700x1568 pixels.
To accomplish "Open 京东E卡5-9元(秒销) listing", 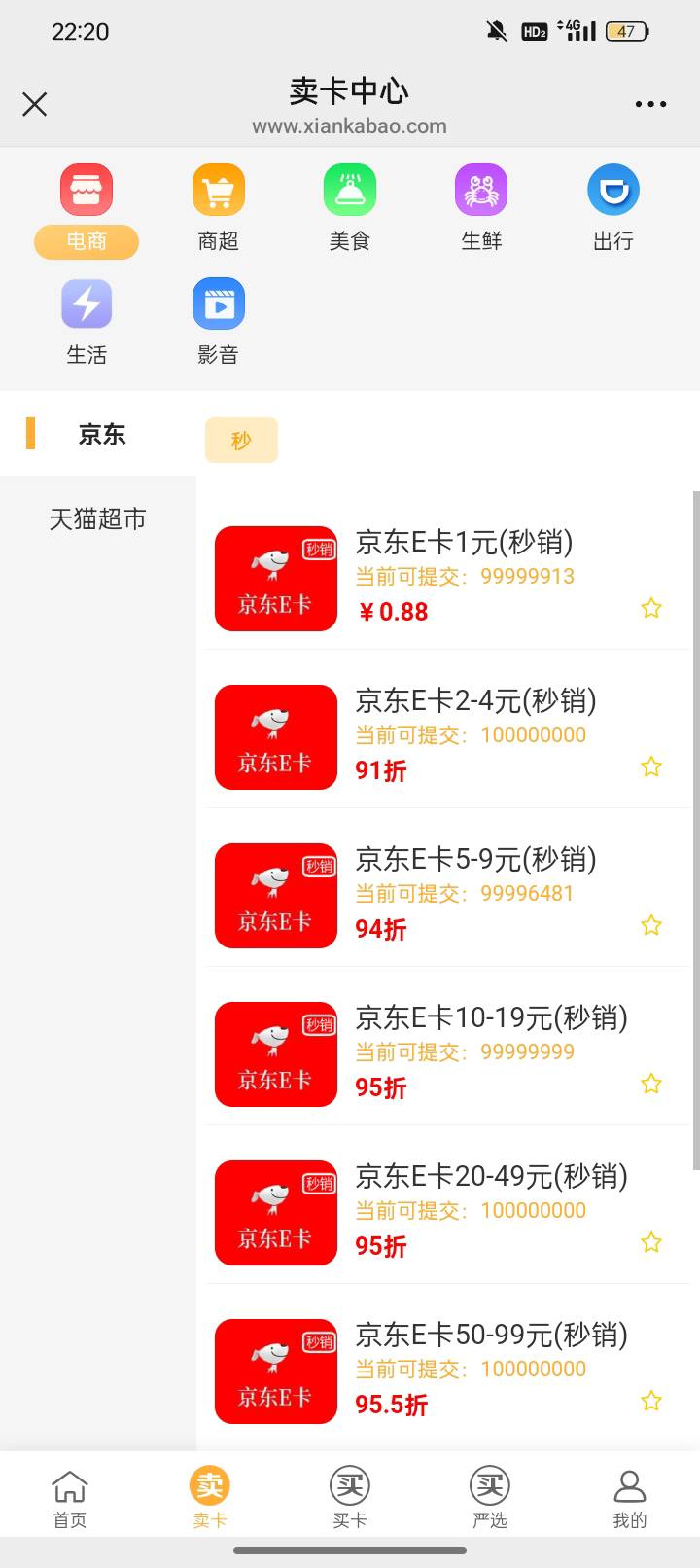I will pos(448,895).
